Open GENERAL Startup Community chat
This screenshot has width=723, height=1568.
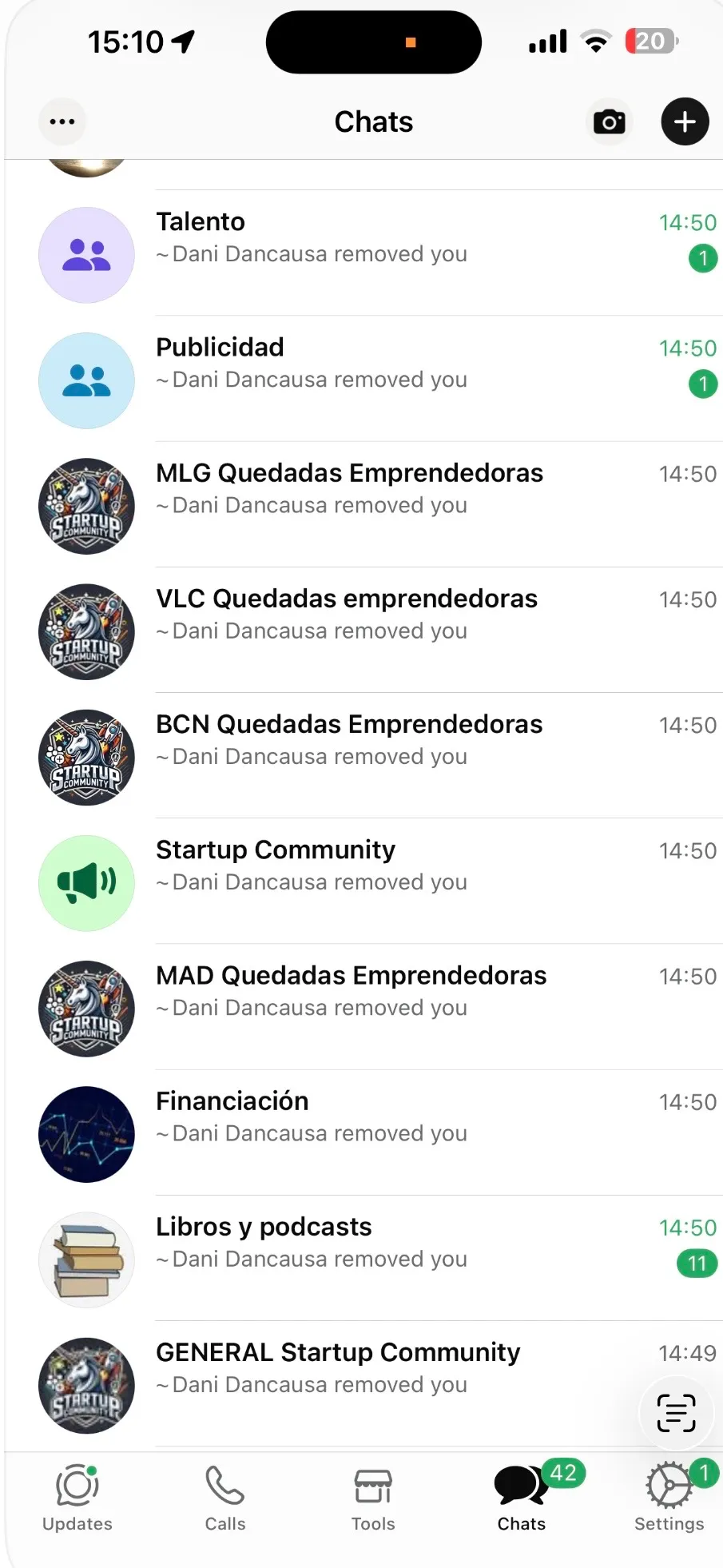[x=360, y=1368]
